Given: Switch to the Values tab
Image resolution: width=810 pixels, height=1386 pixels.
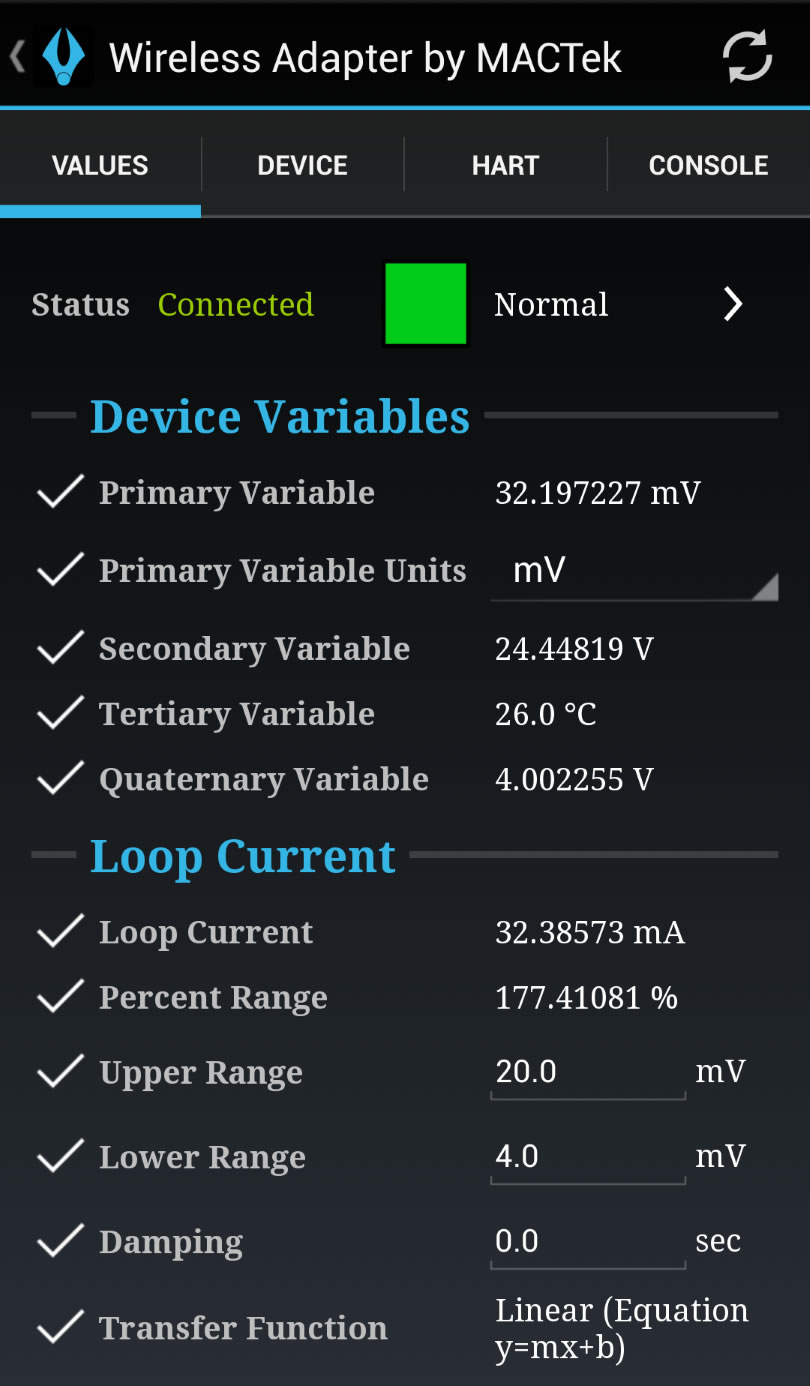Looking at the screenshot, I should coord(100,165).
